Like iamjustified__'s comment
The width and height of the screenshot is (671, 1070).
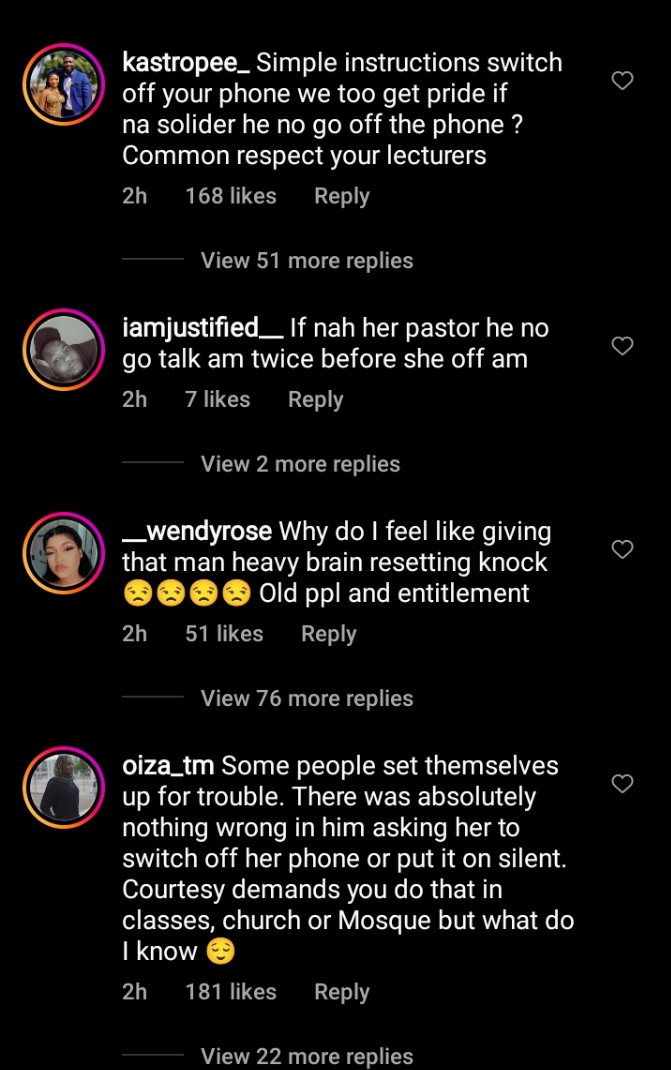point(622,346)
